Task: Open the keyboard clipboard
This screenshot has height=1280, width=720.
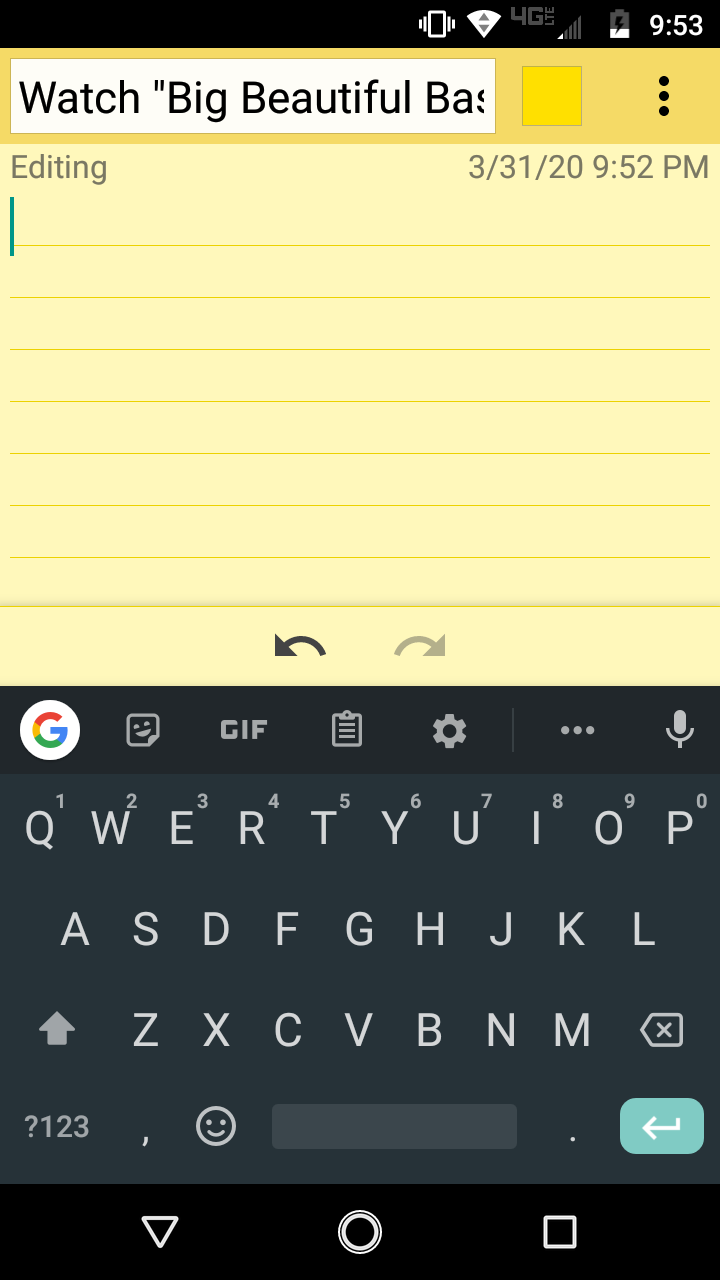Action: [346, 730]
